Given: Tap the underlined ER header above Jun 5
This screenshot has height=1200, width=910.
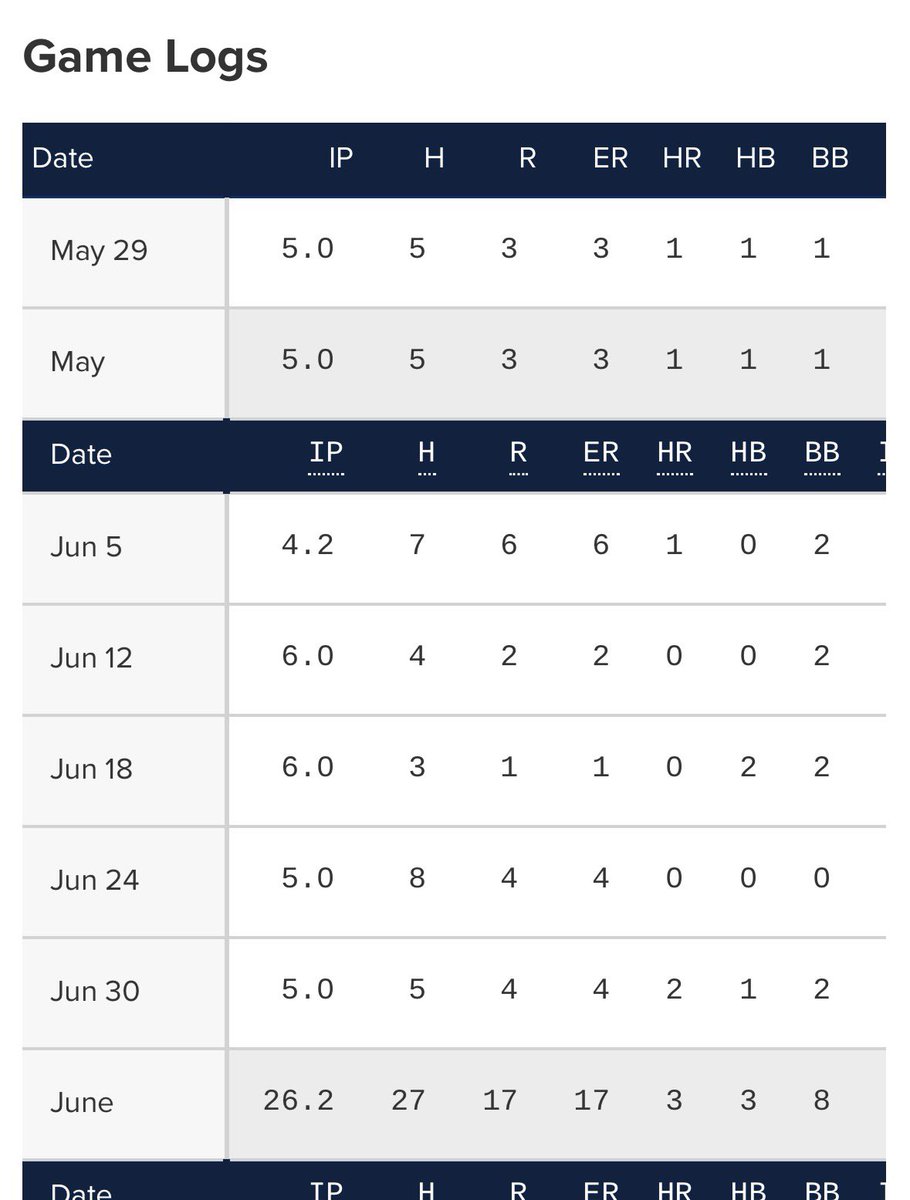Looking at the screenshot, I should pos(601,453).
